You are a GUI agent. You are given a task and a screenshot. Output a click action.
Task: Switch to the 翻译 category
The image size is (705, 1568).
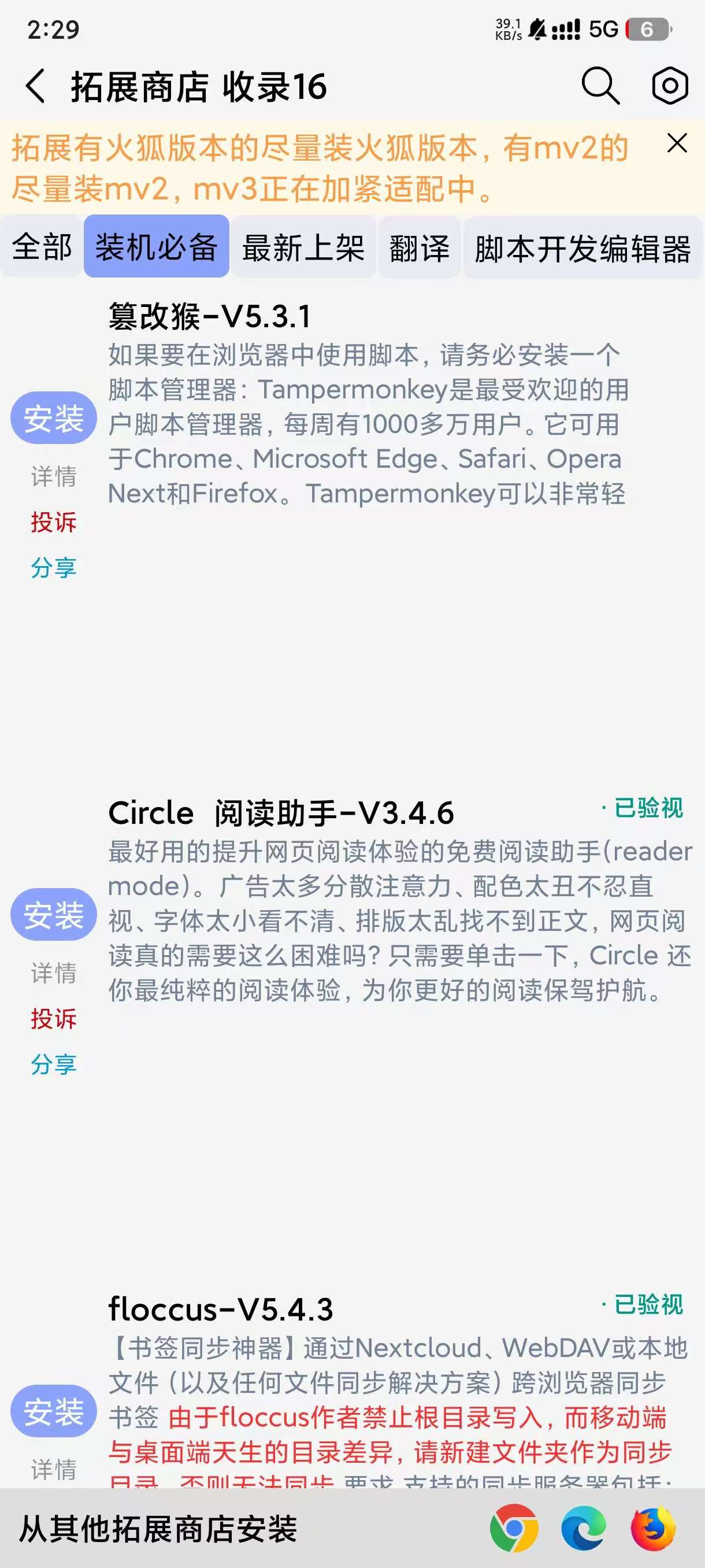[x=419, y=247]
